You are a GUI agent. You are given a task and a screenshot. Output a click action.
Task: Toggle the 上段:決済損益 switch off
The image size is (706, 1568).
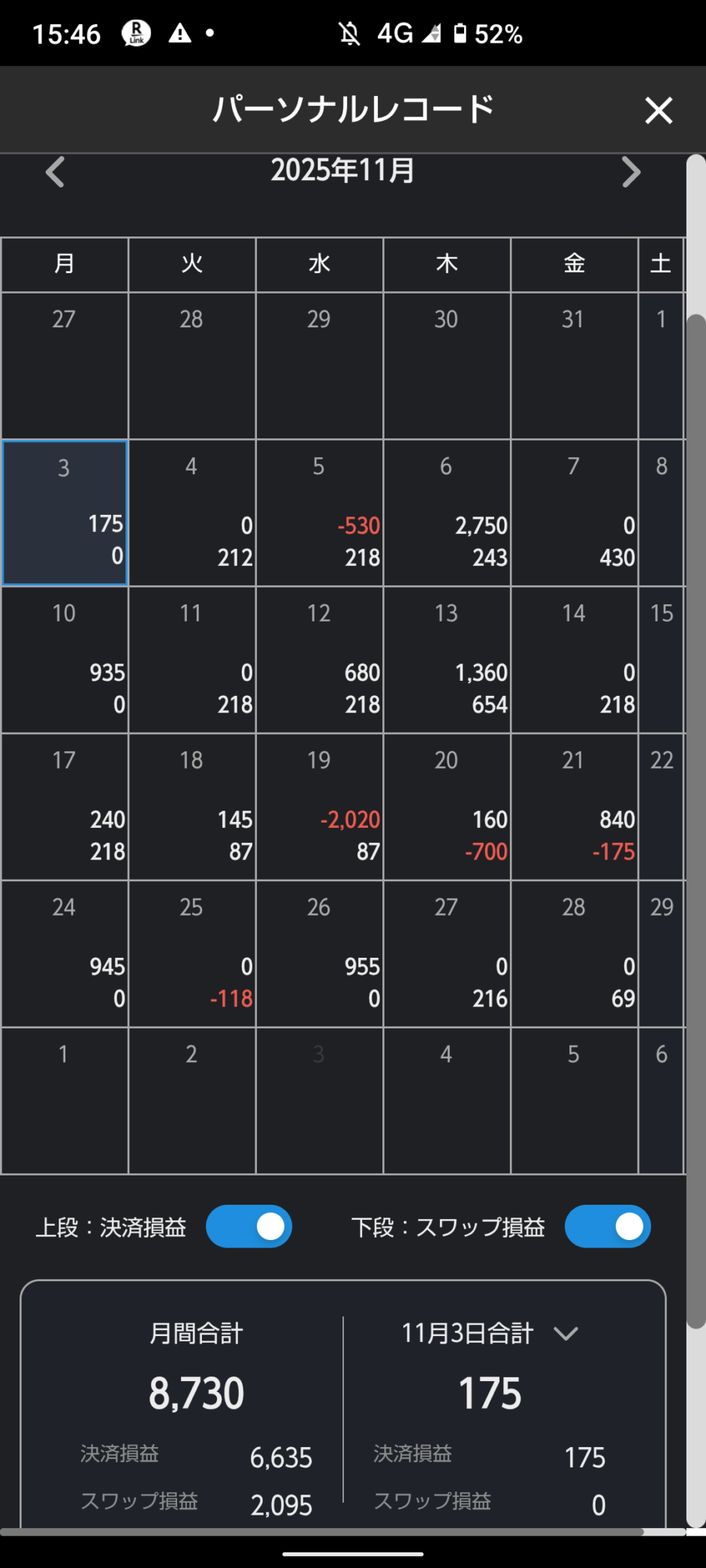click(x=249, y=1226)
